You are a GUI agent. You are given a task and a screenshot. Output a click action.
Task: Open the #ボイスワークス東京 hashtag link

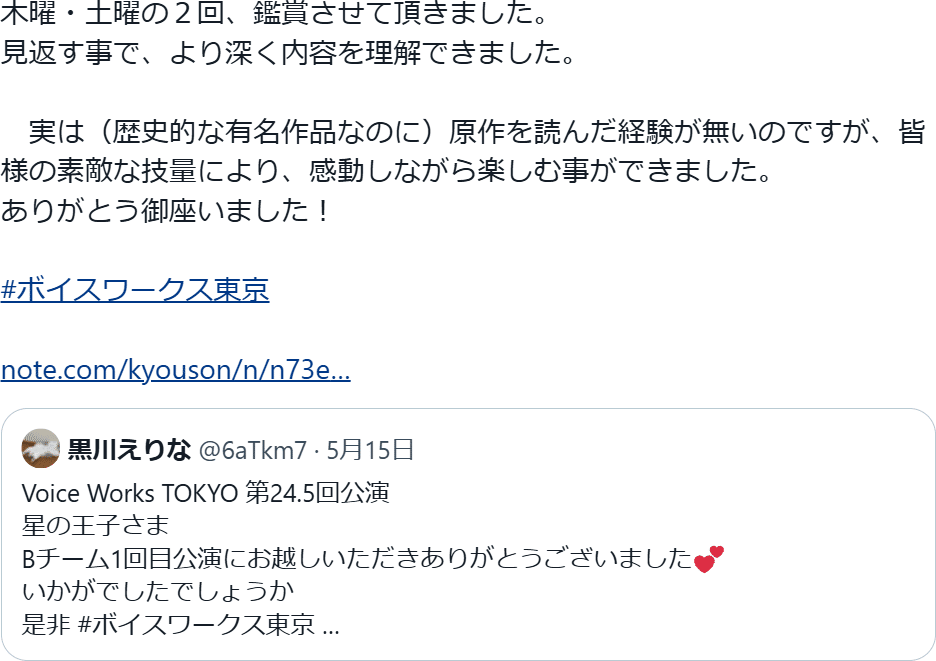click(135, 290)
